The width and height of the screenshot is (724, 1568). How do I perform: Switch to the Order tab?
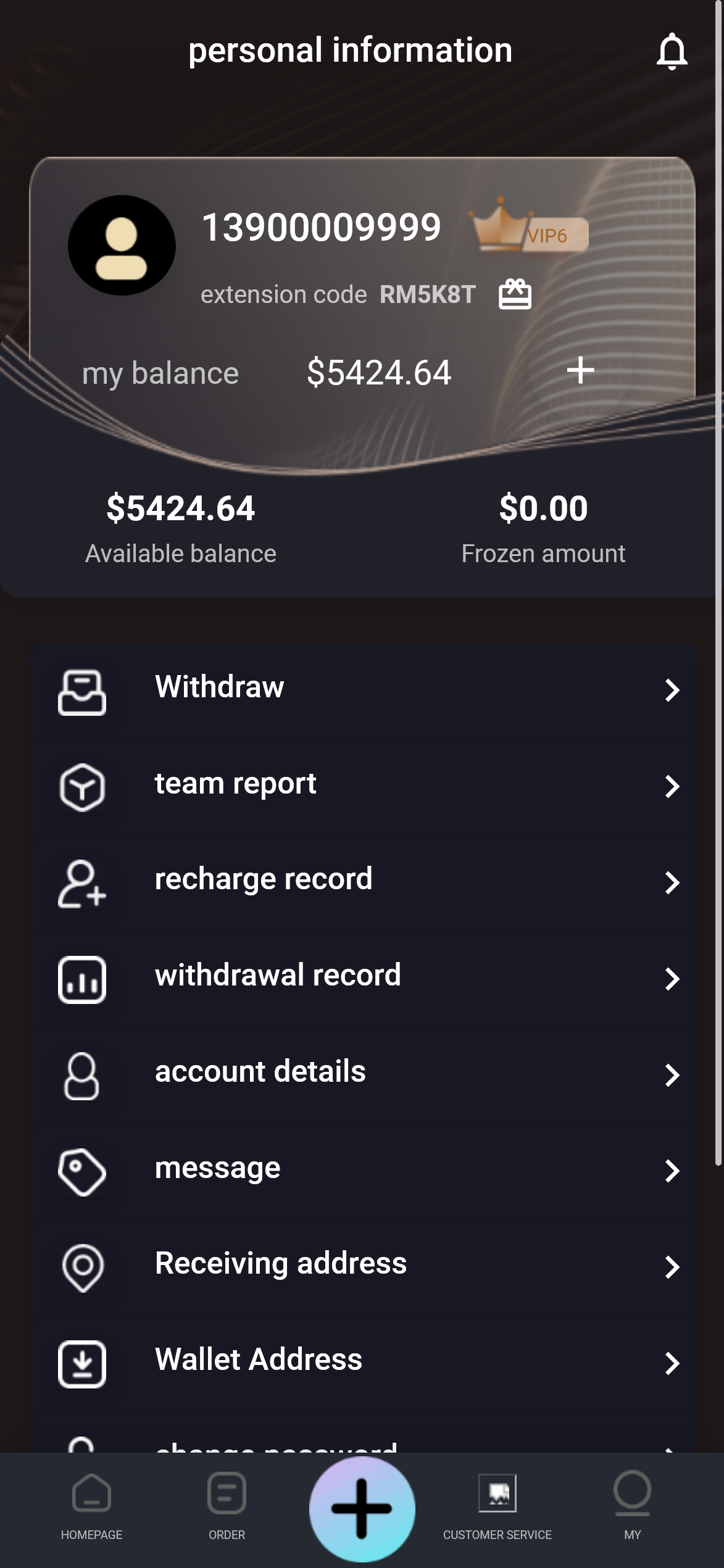click(227, 1506)
